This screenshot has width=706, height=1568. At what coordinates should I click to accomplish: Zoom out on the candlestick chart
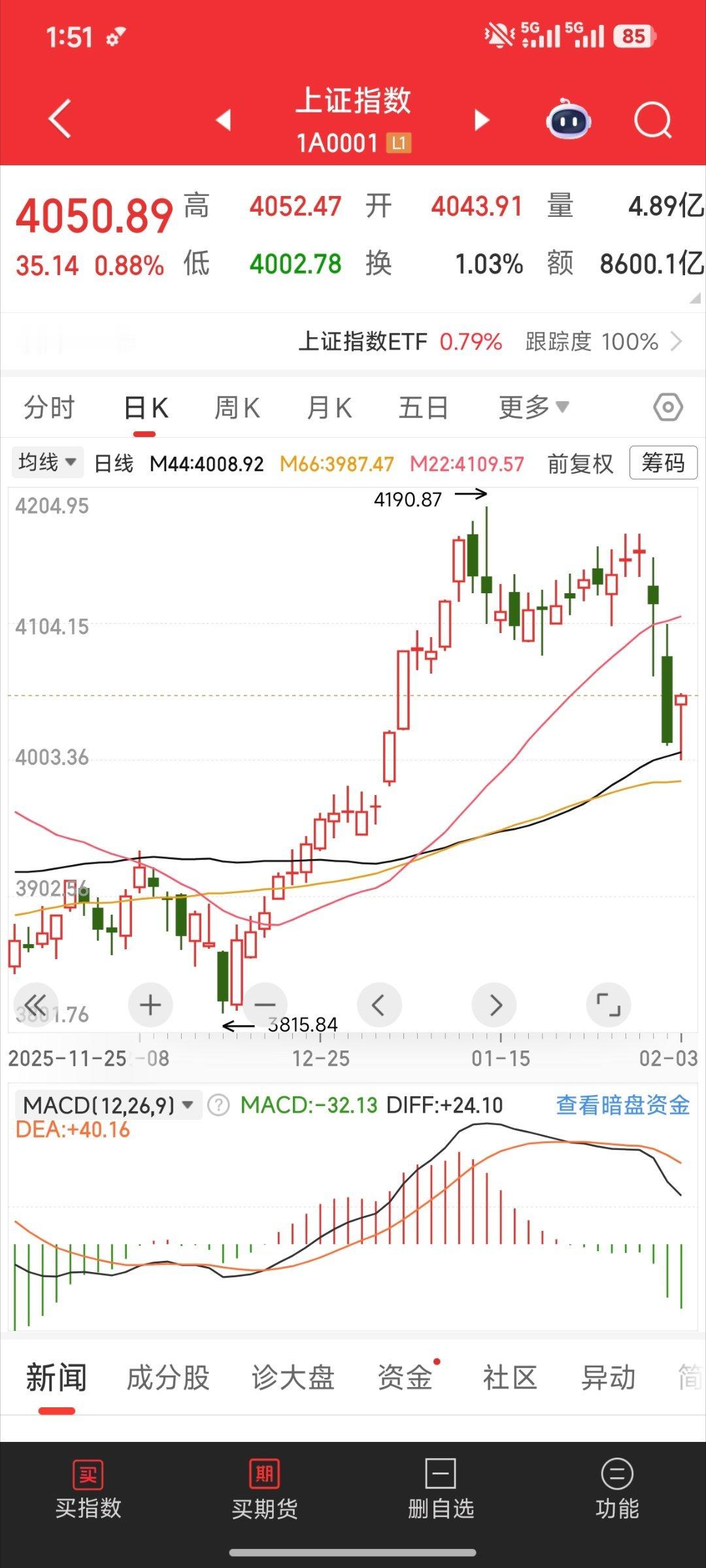264,1005
